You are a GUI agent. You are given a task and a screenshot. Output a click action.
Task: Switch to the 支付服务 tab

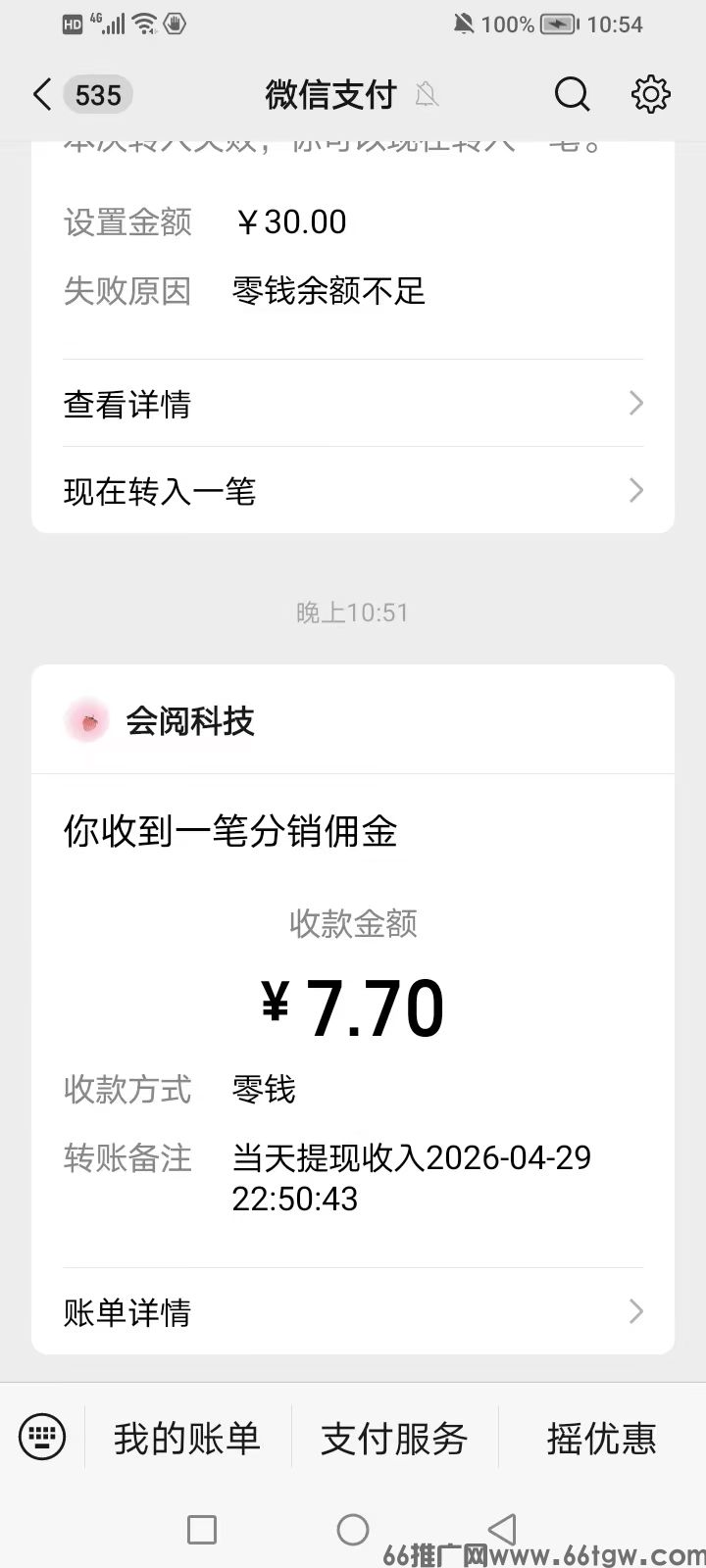click(x=394, y=1437)
